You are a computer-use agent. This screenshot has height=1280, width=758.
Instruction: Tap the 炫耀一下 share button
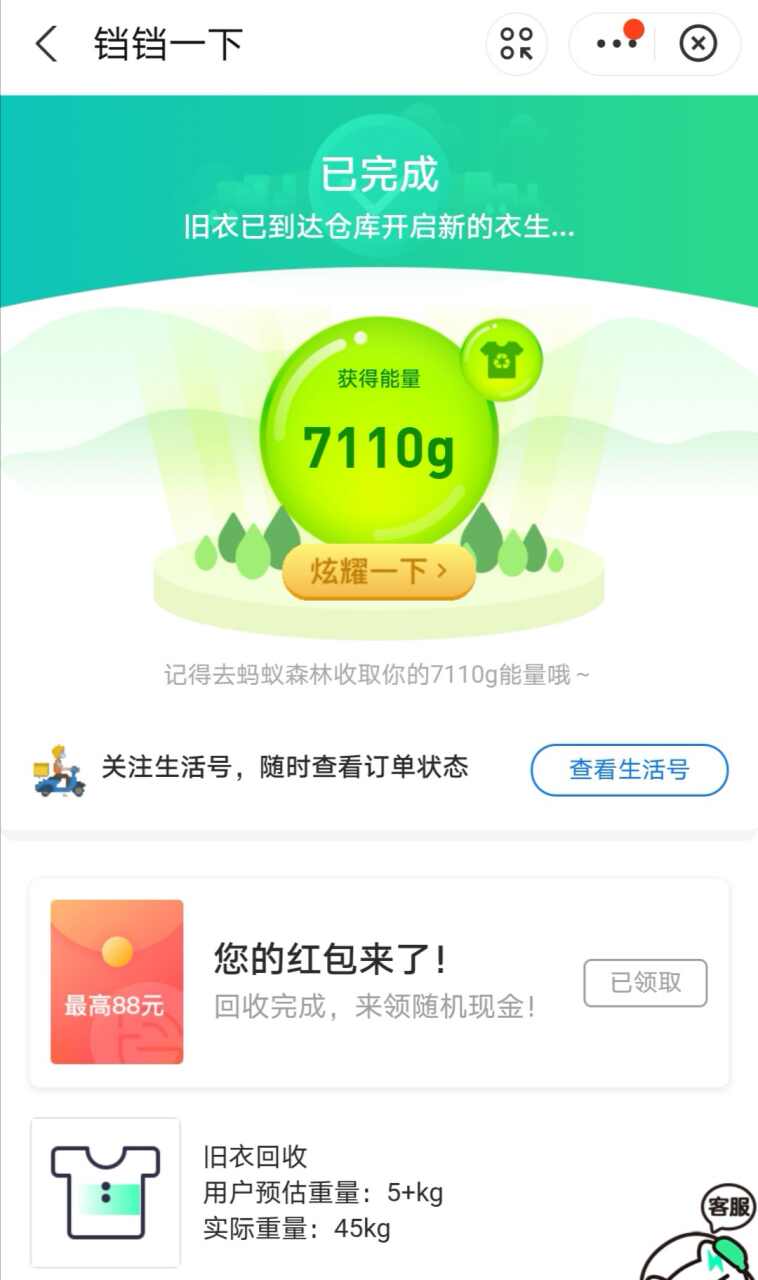pyautogui.click(x=378, y=572)
